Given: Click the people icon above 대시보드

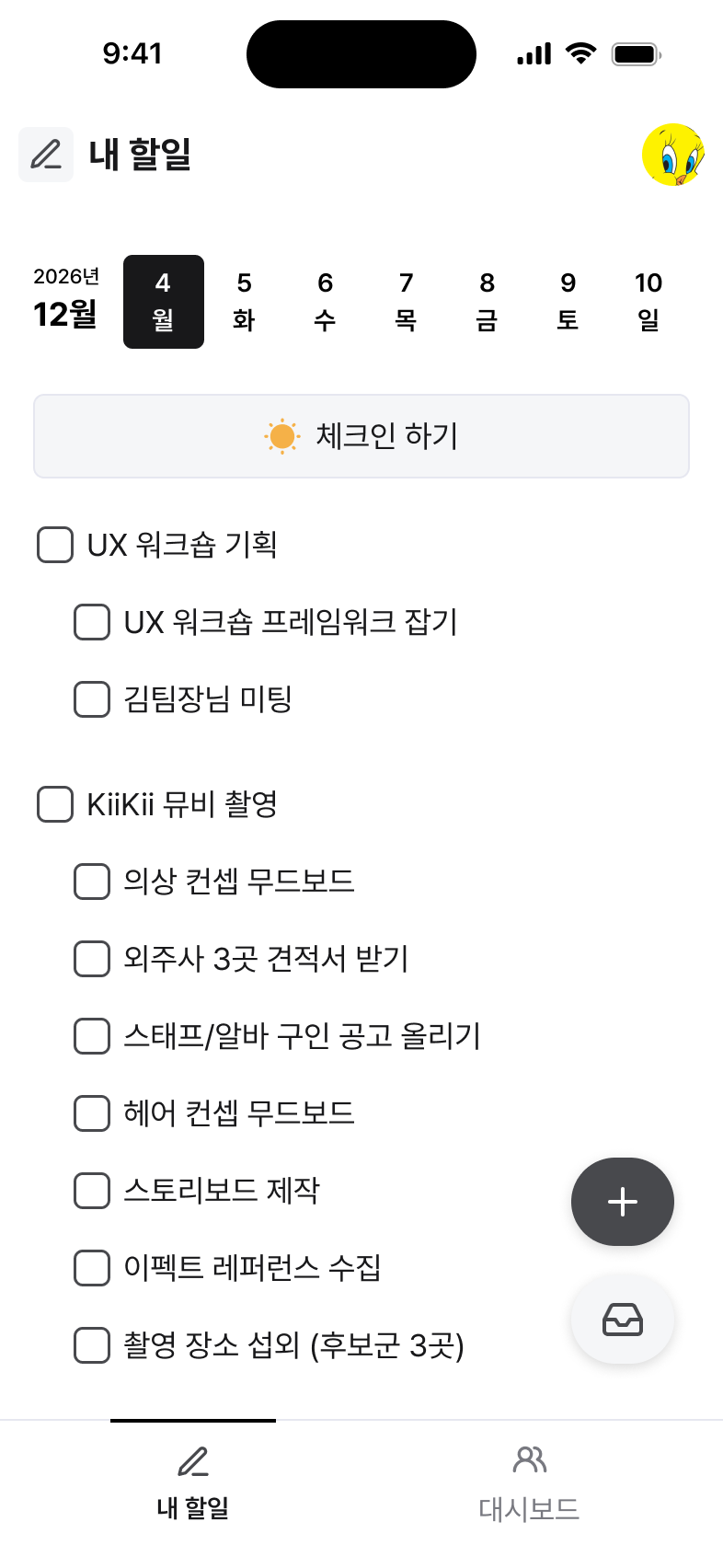Looking at the screenshot, I should click(x=530, y=1459).
